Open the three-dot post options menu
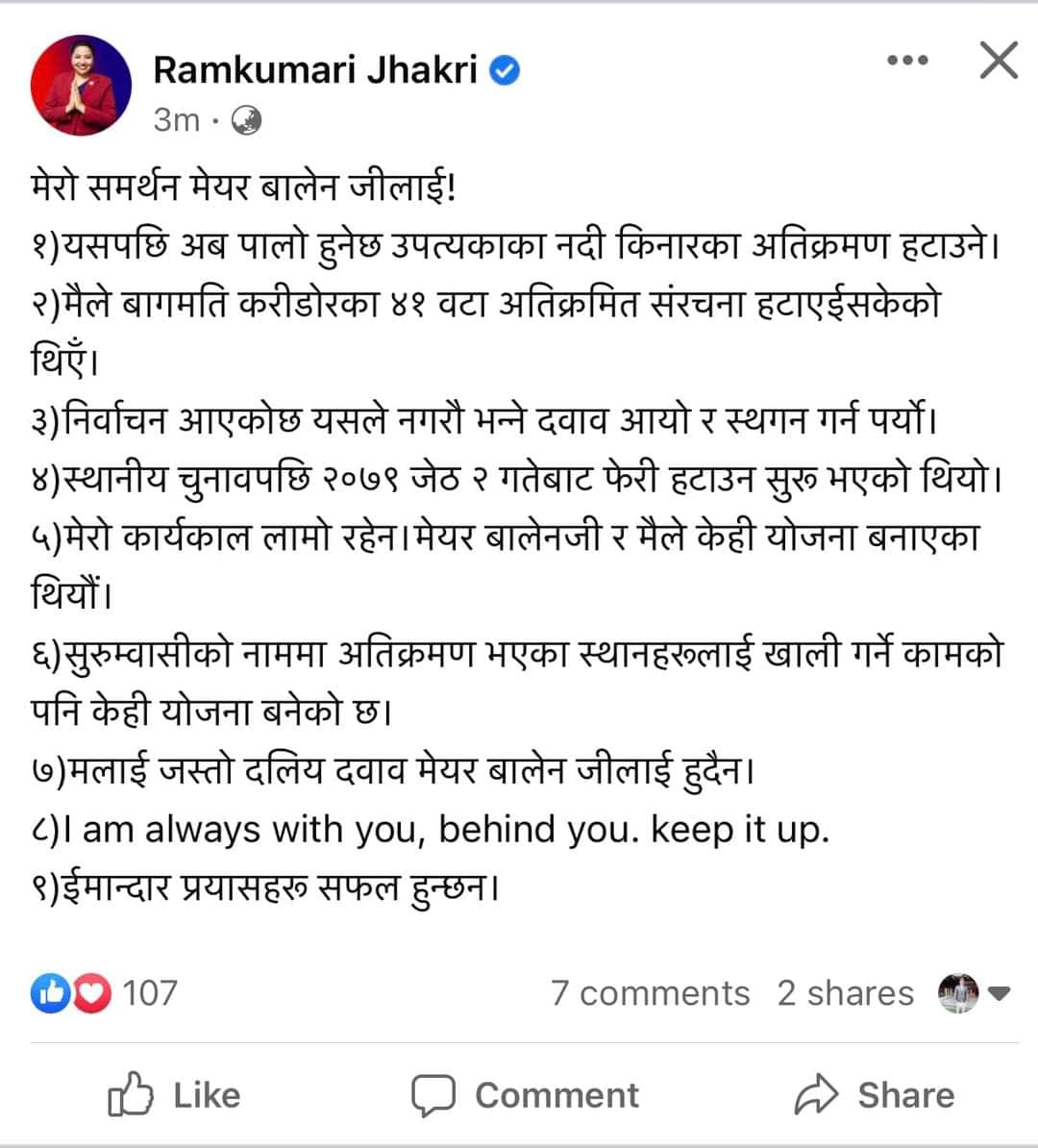The width and height of the screenshot is (1038, 1148). click(907, 61)
